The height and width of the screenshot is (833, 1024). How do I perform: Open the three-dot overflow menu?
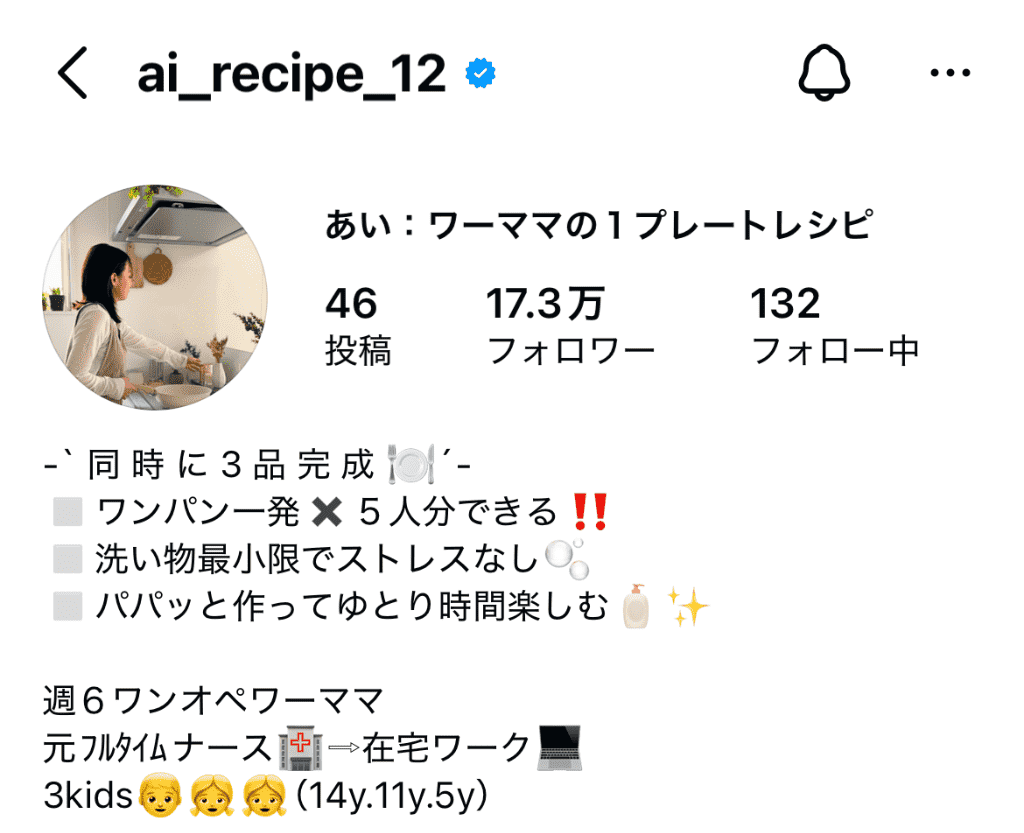pyautogui.click(x=950, y=74)
